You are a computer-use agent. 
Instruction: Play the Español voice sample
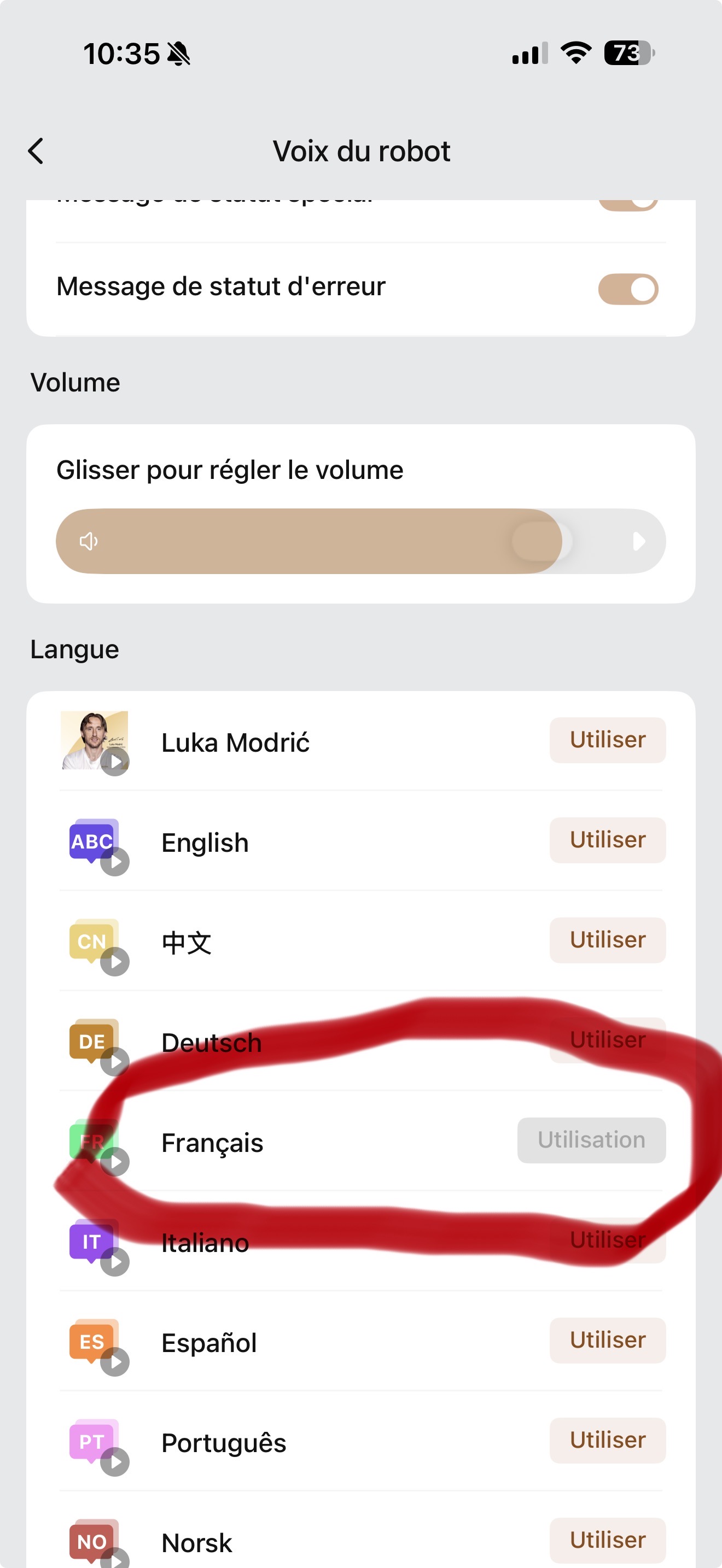coord(115,1362)
